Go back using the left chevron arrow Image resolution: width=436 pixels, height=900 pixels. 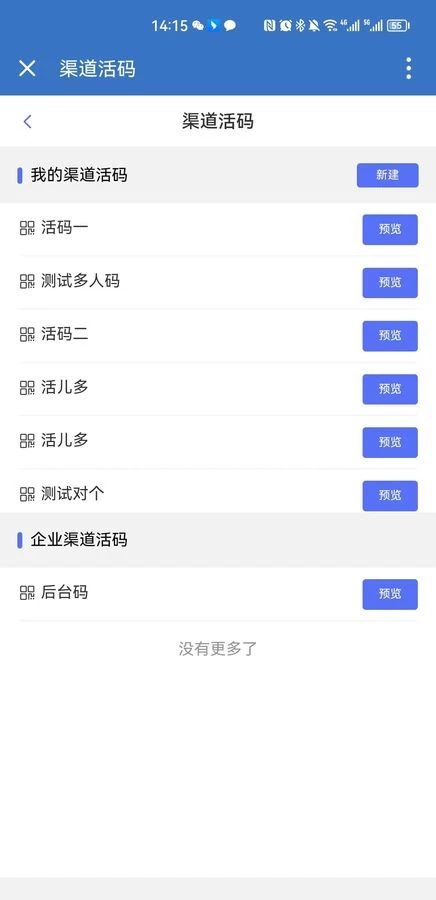point(27,121)
